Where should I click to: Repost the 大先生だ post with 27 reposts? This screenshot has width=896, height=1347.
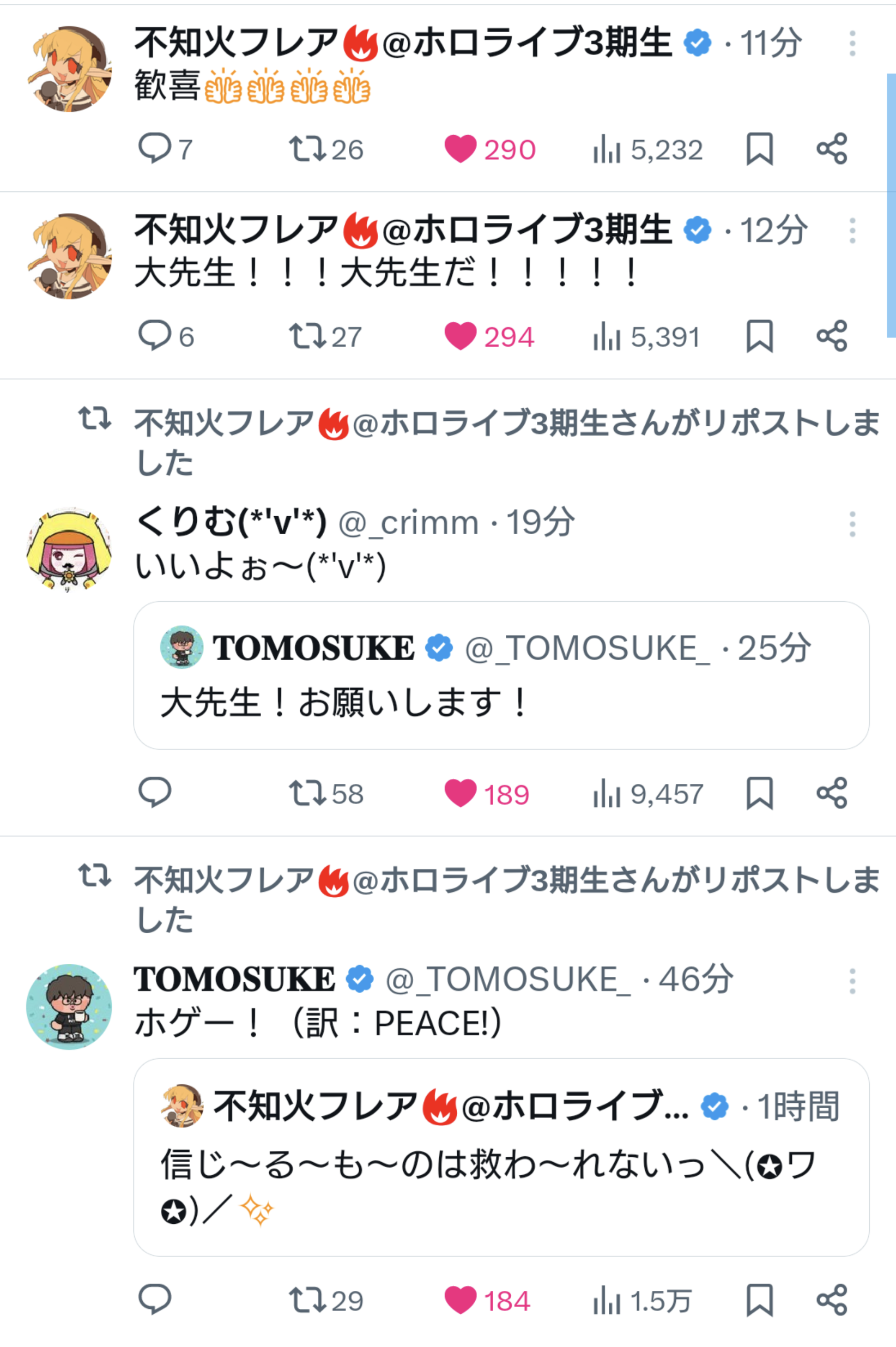[x=307, y=335]
